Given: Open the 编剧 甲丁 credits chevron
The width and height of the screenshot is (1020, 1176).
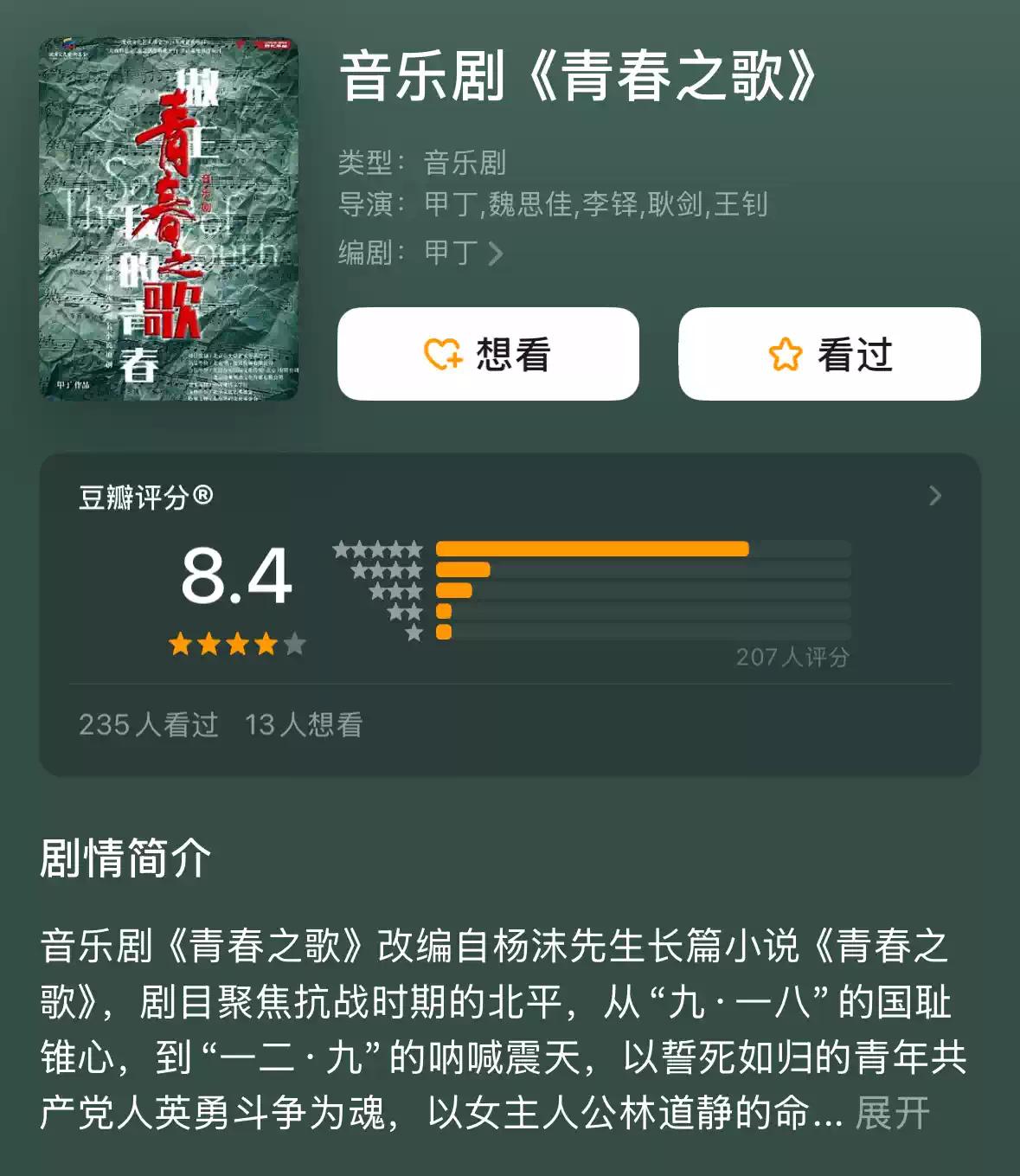Looking at the screenshot, I should tap(496, 254).
